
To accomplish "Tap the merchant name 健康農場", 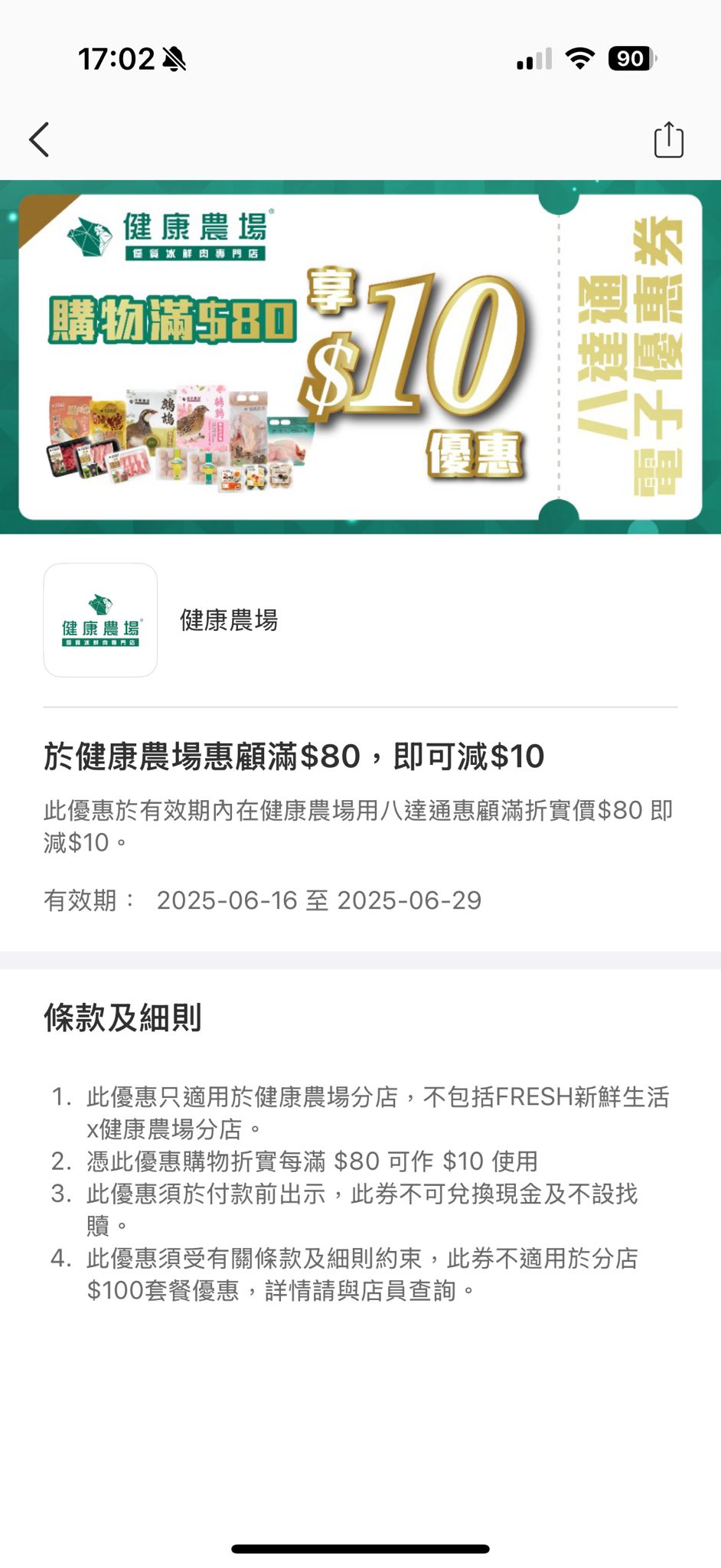I will (x=229, y=622).
